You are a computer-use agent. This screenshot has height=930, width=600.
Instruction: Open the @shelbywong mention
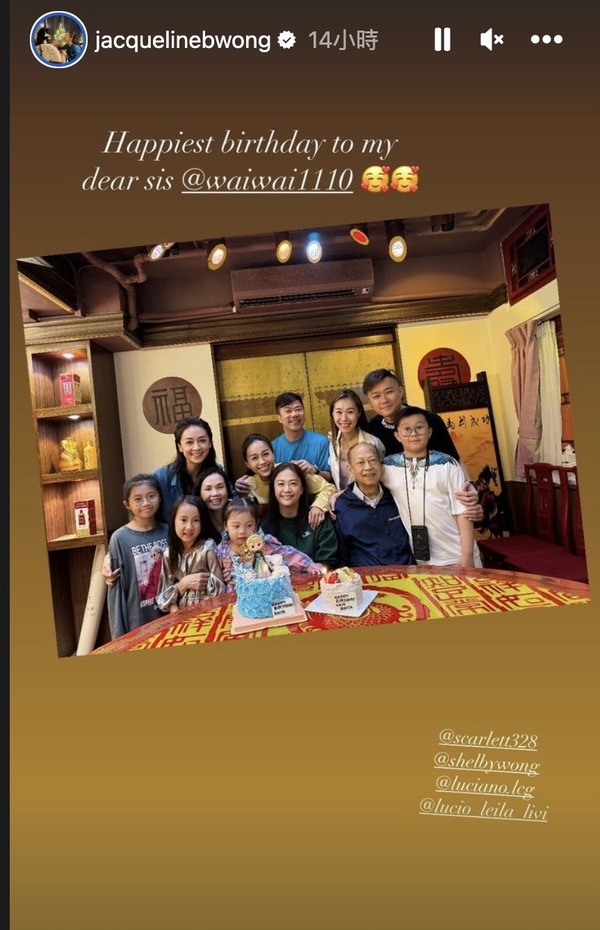tap(487, 764)
